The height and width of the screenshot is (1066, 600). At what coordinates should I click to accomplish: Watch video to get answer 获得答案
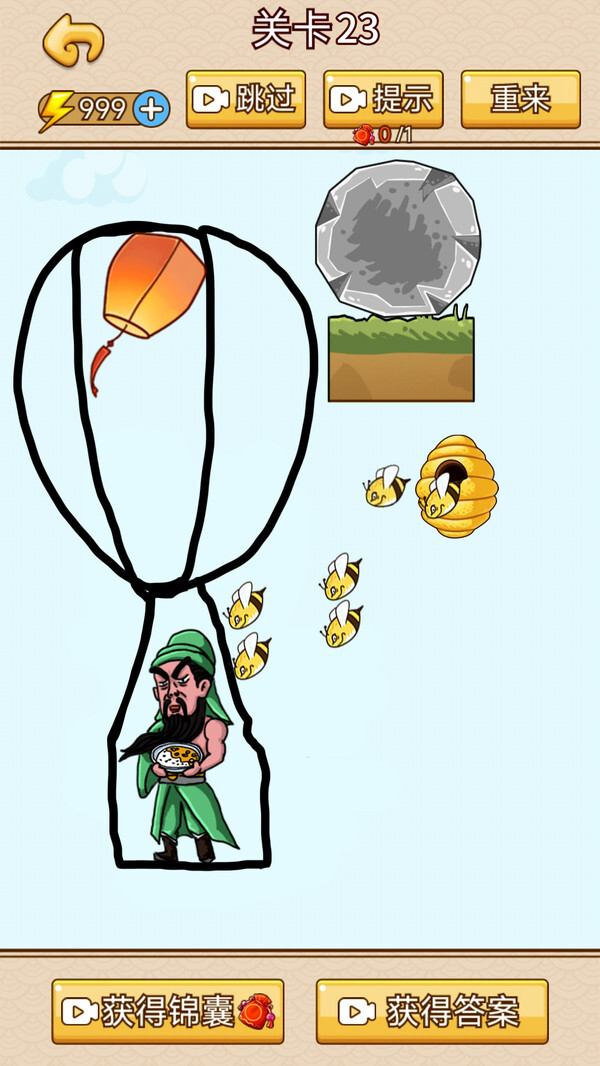click(432, 1011)
